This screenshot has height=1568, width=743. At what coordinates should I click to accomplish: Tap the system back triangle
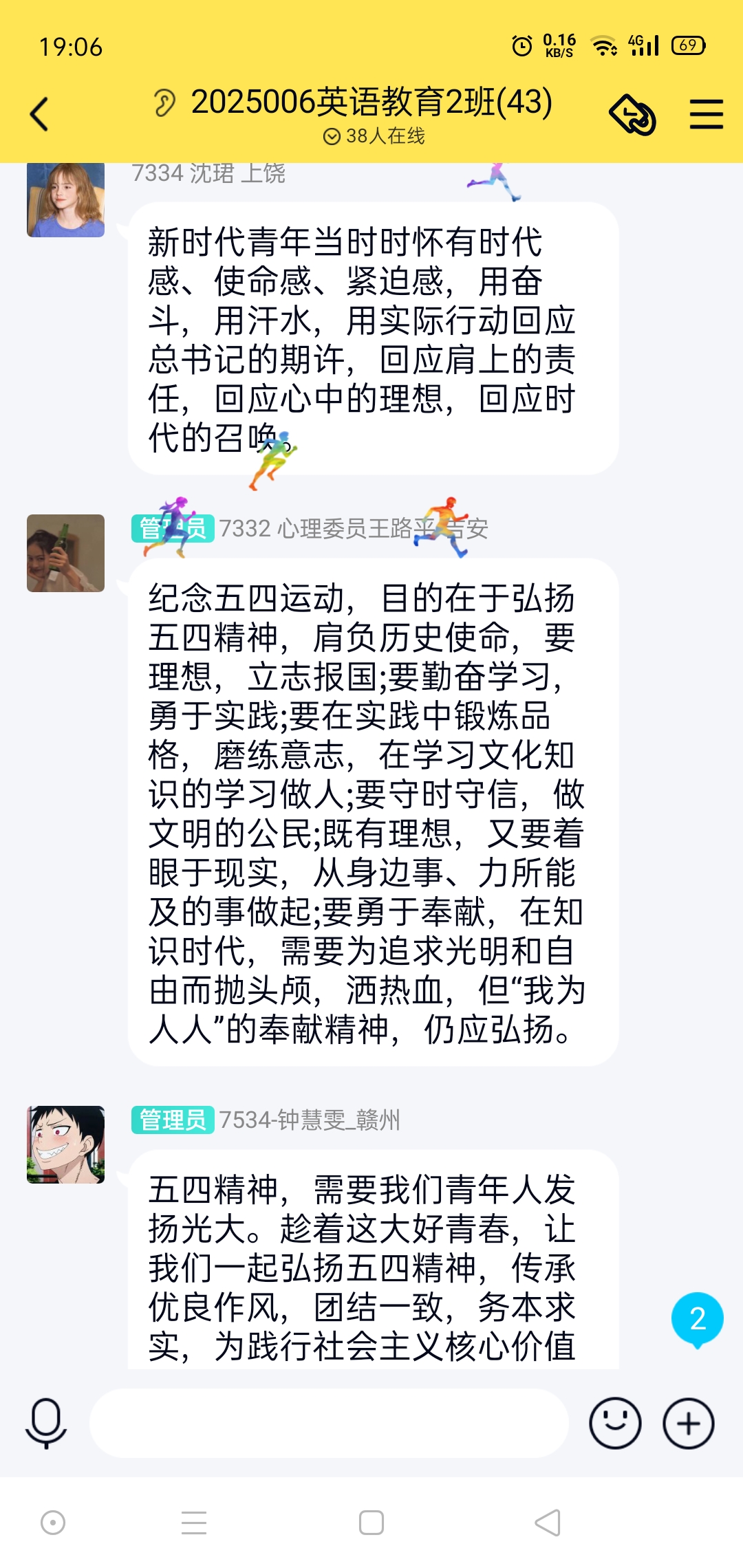pos(548,1523)
